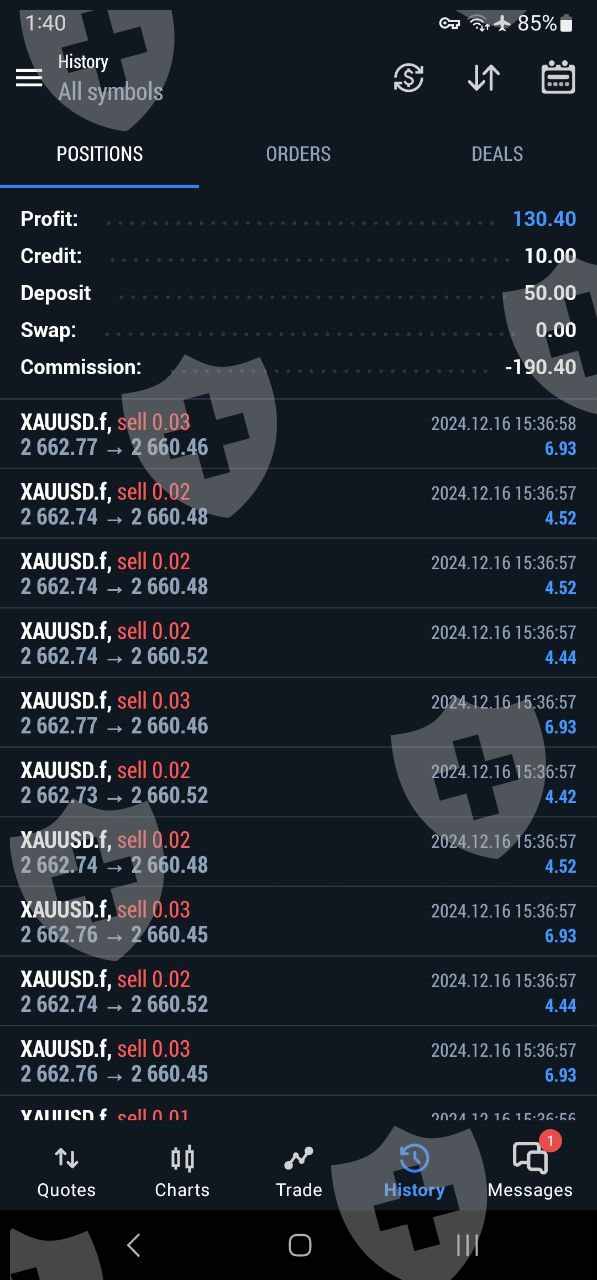
Task: Tap the system home button
Action: (x=299, y=1245)
